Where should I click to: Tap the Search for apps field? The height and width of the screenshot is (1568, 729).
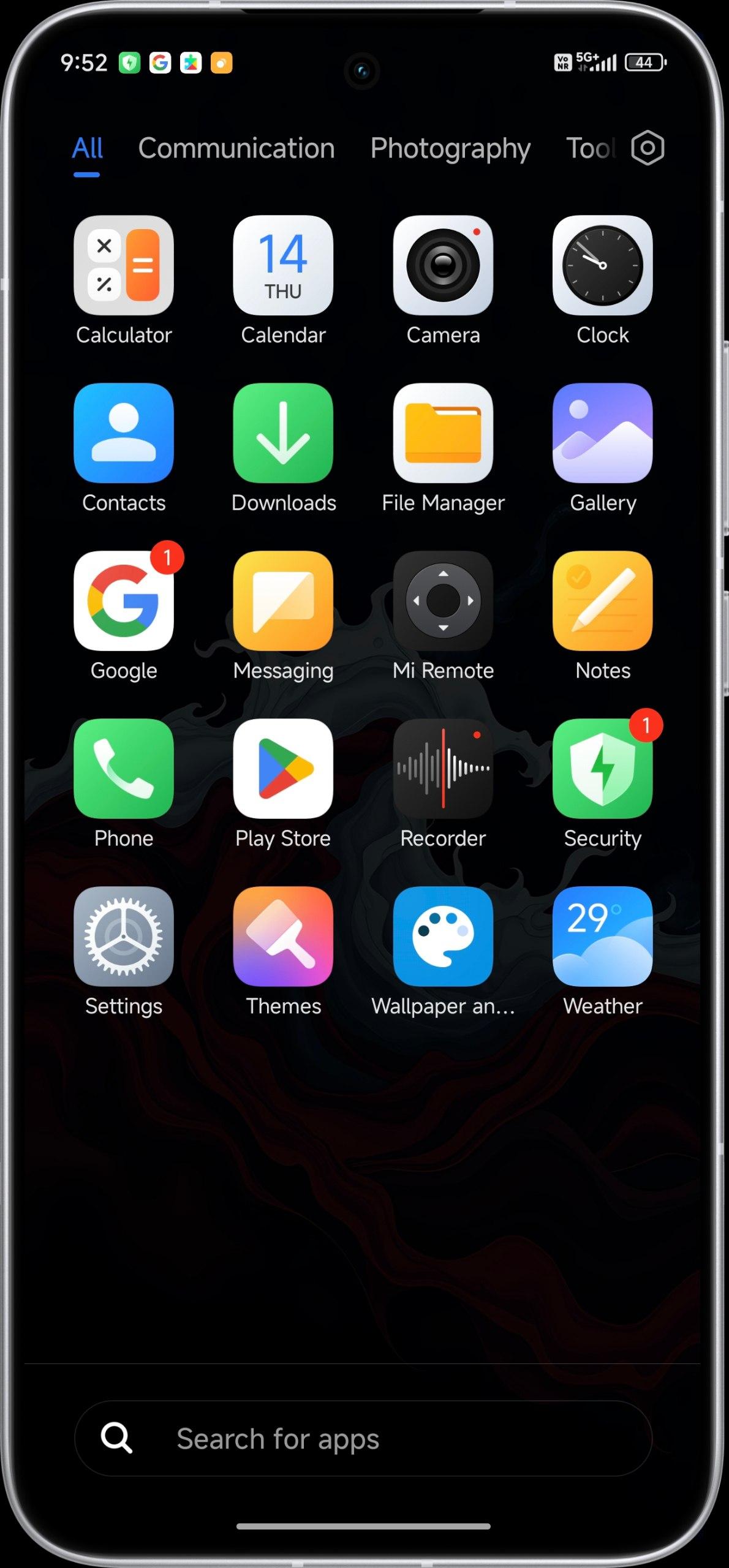click(363, 1438)
